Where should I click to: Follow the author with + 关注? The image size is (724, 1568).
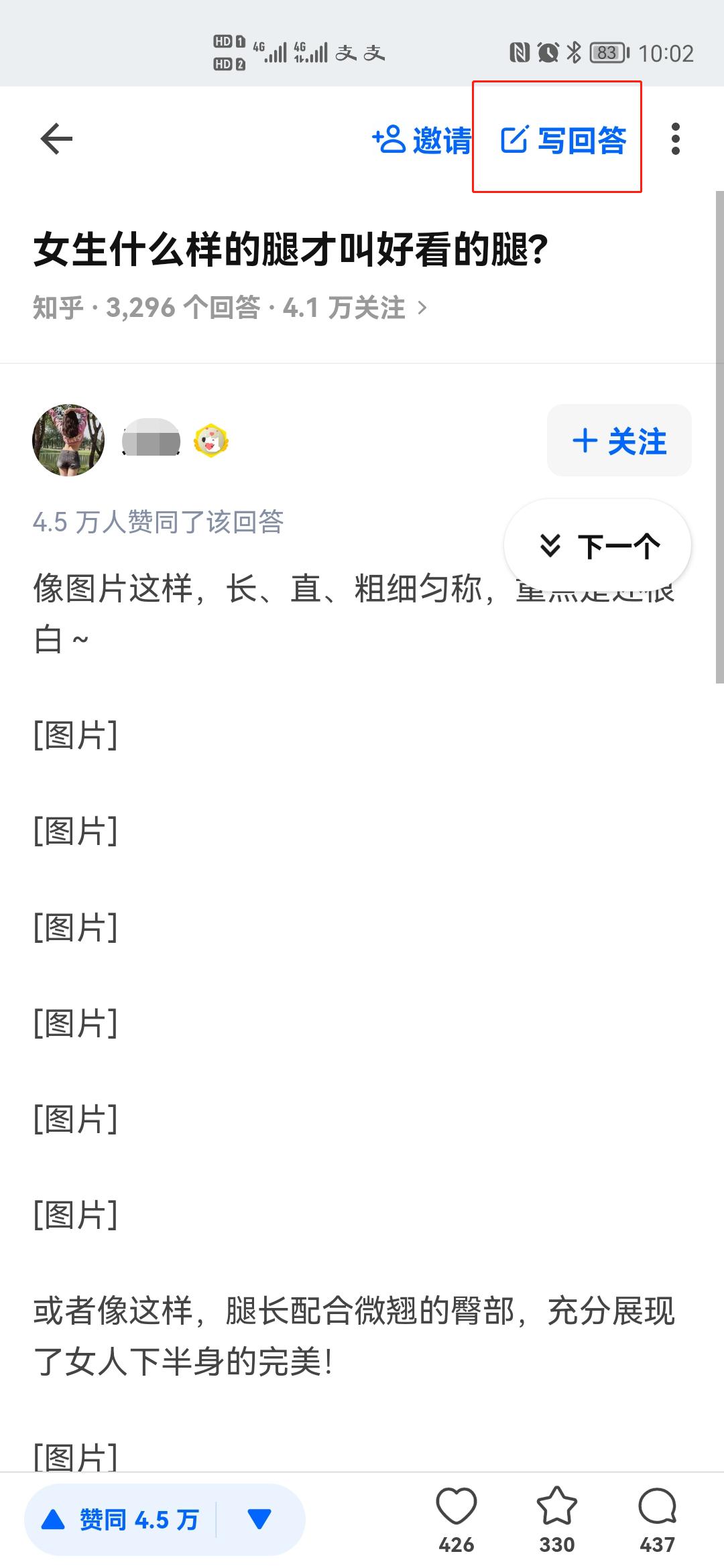click(619, 440)
